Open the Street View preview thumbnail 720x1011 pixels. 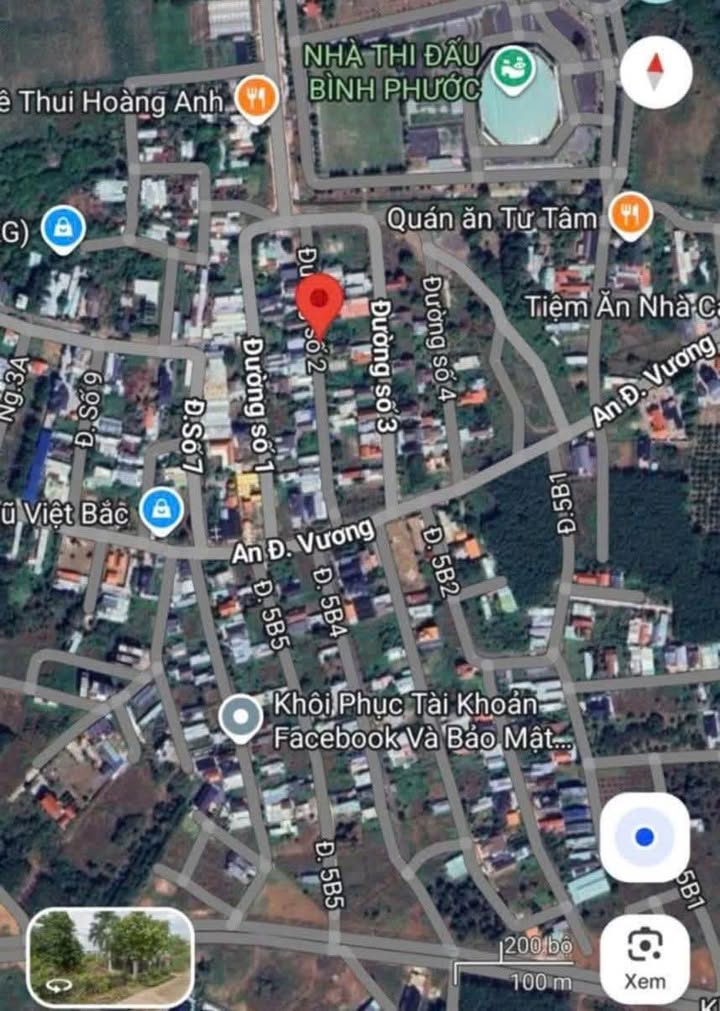(110, 955)
